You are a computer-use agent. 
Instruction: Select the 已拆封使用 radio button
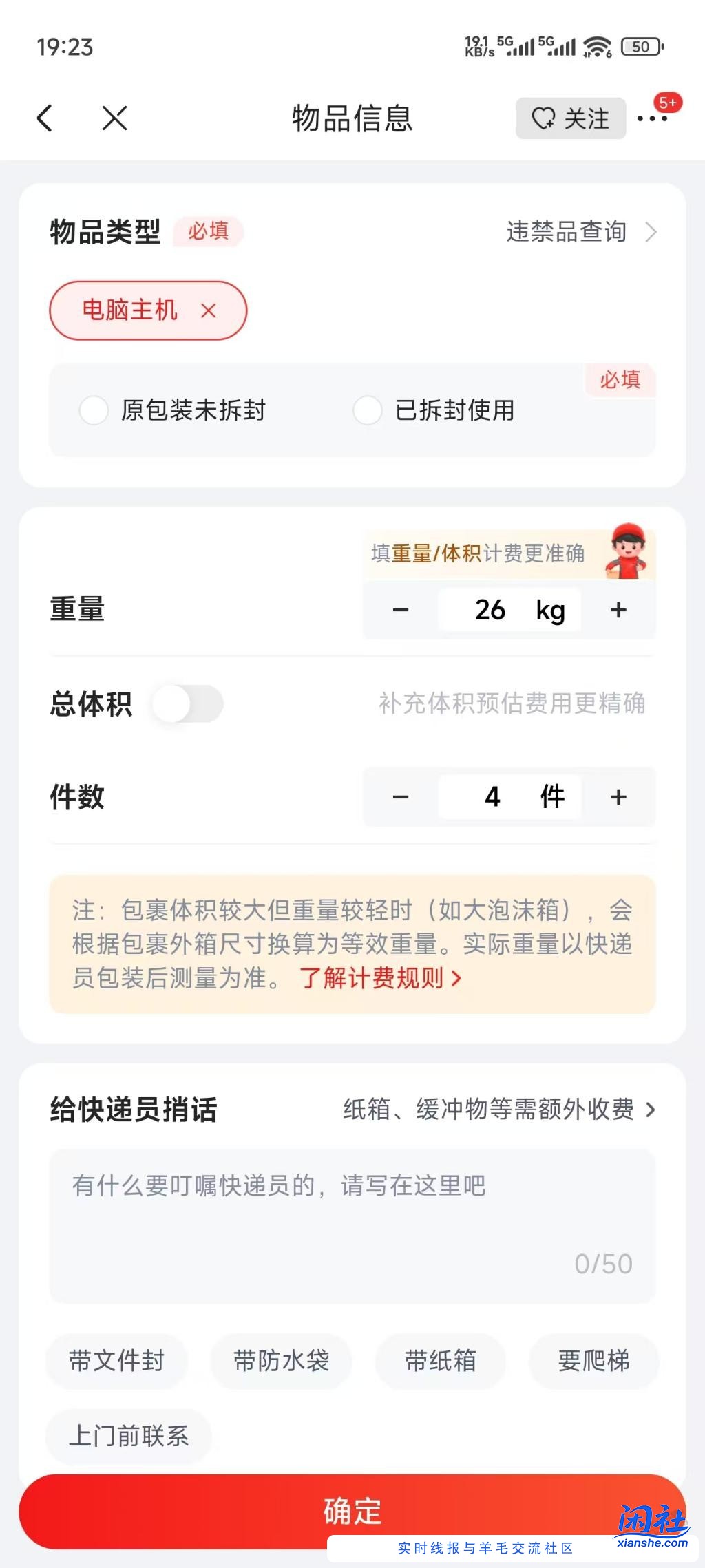[x=367, y=411]
